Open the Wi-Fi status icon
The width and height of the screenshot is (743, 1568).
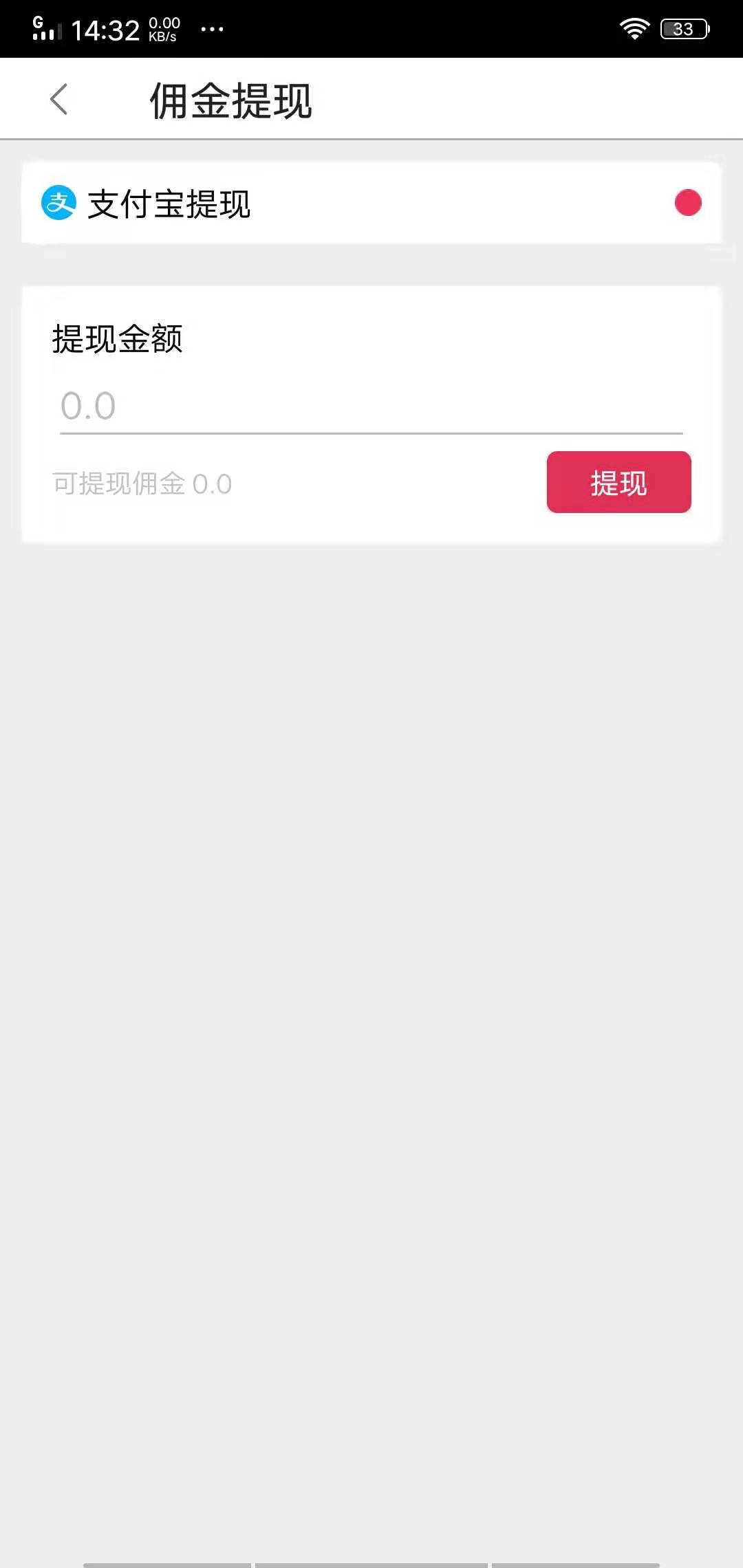point(633,28)
